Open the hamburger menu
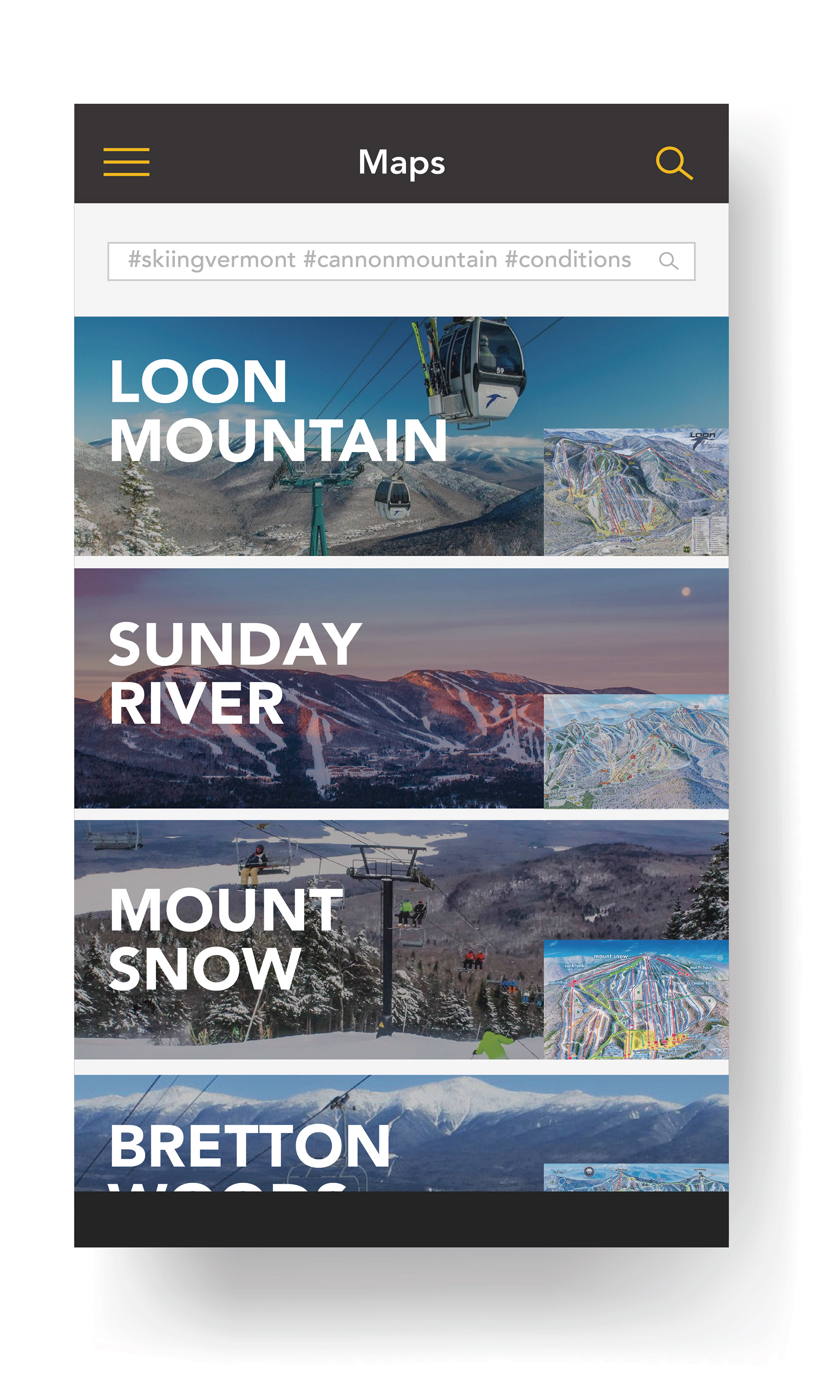840x1400 pixels. [126, 162]
